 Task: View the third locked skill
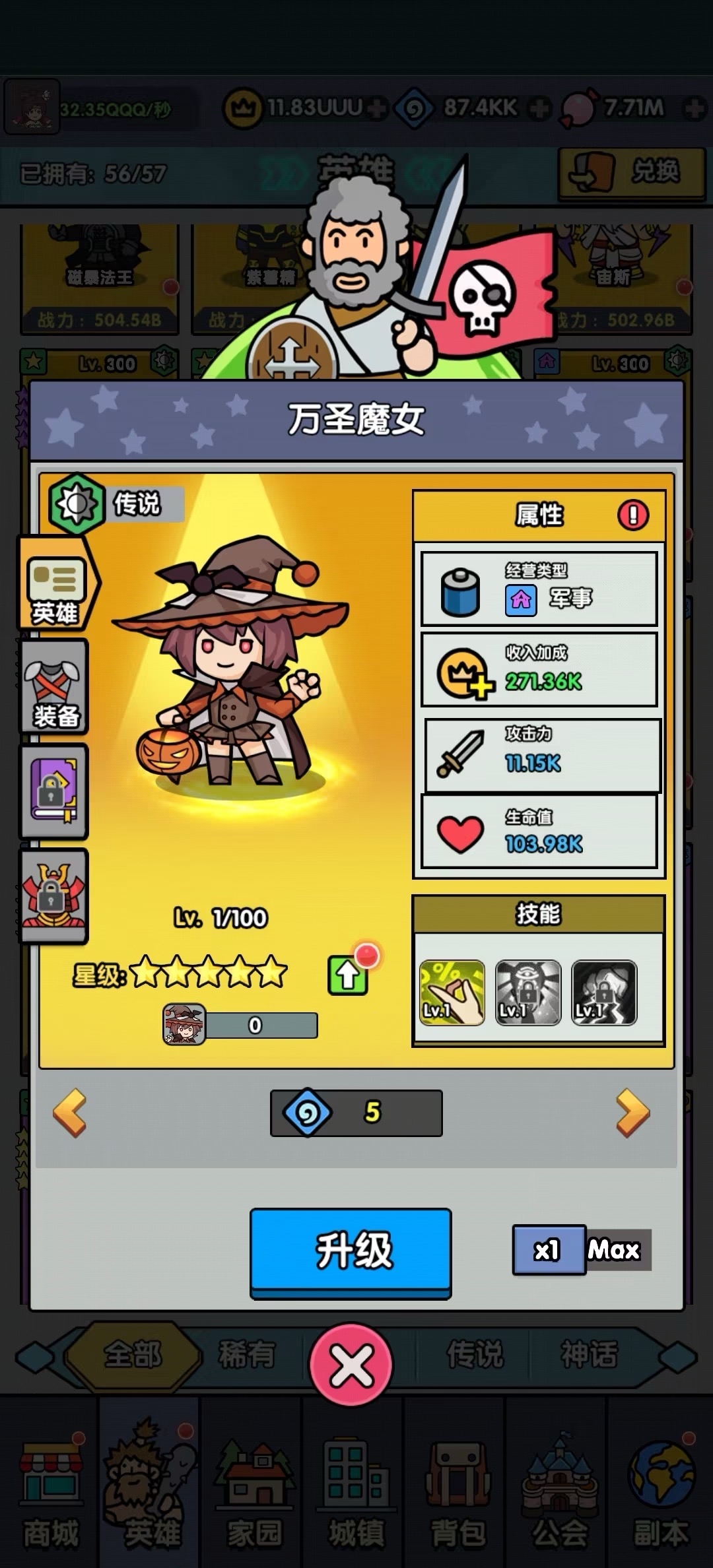click(604, 993)
